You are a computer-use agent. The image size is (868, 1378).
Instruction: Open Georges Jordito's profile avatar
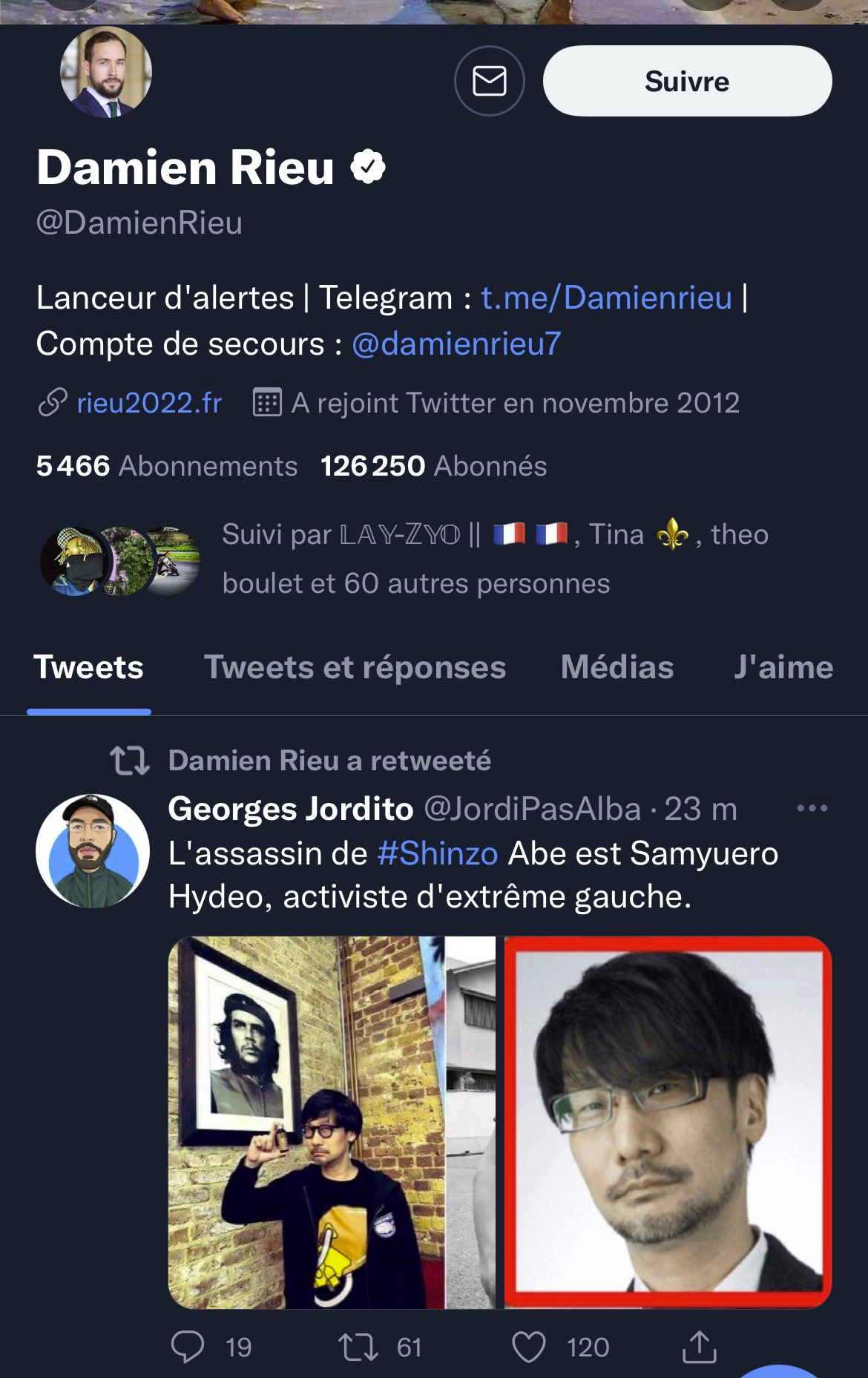click(93, 851)
